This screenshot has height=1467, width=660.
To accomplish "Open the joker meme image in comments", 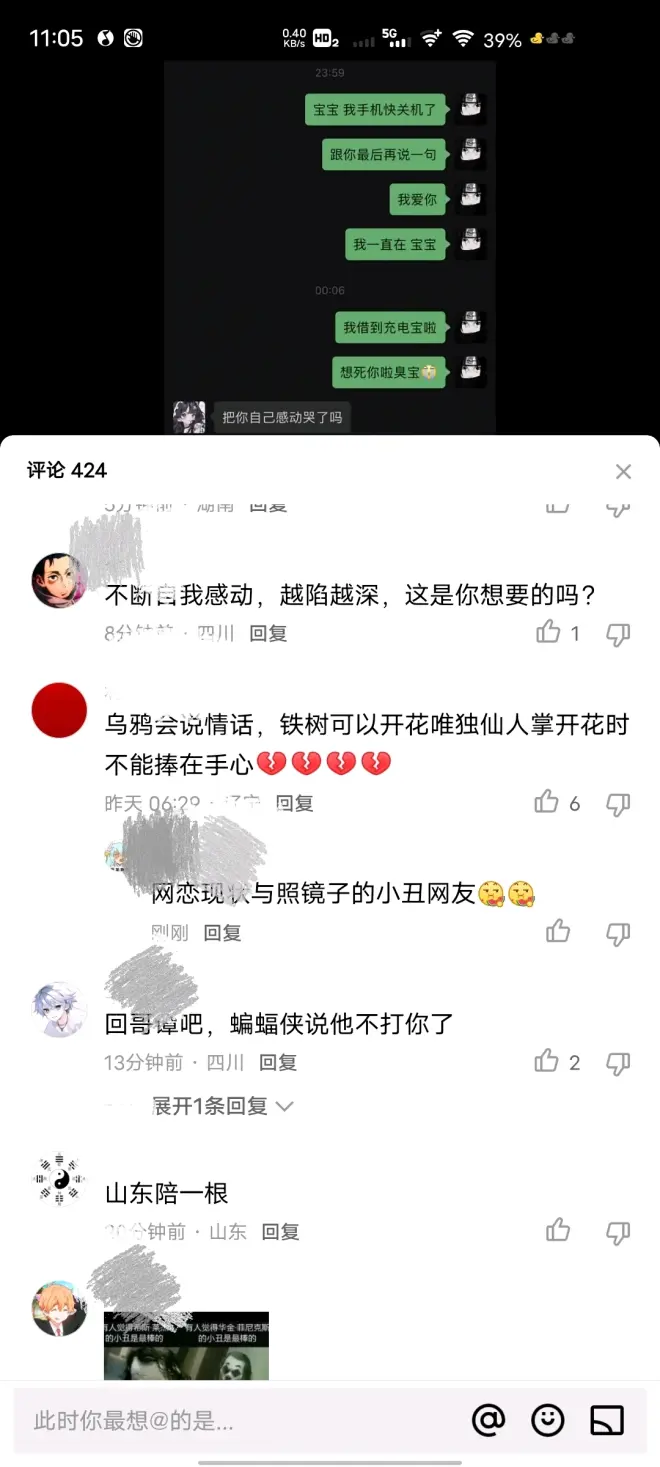I will [x=186, y=1346].
